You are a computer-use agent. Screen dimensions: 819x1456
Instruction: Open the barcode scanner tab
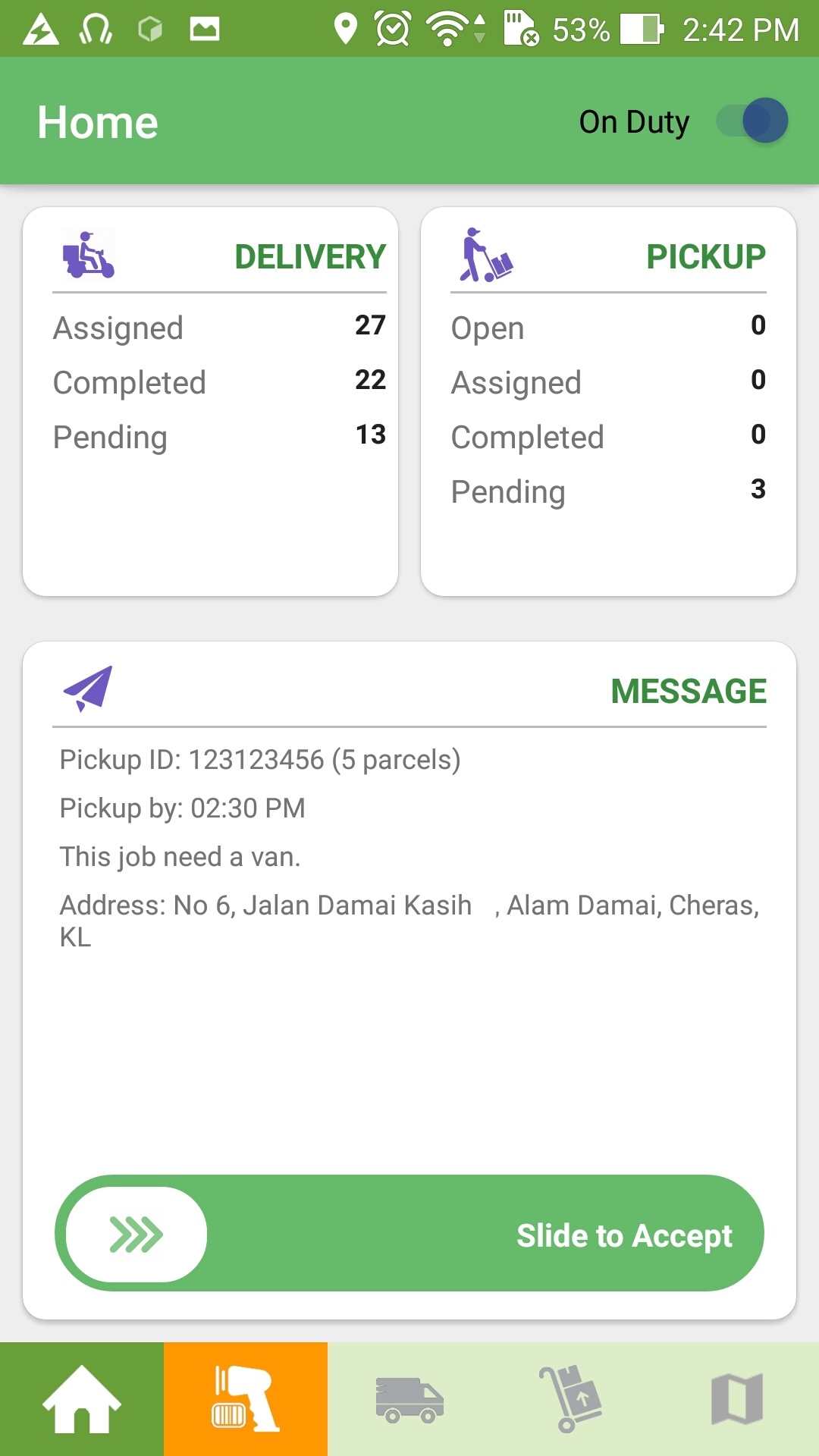[246, 1399]
